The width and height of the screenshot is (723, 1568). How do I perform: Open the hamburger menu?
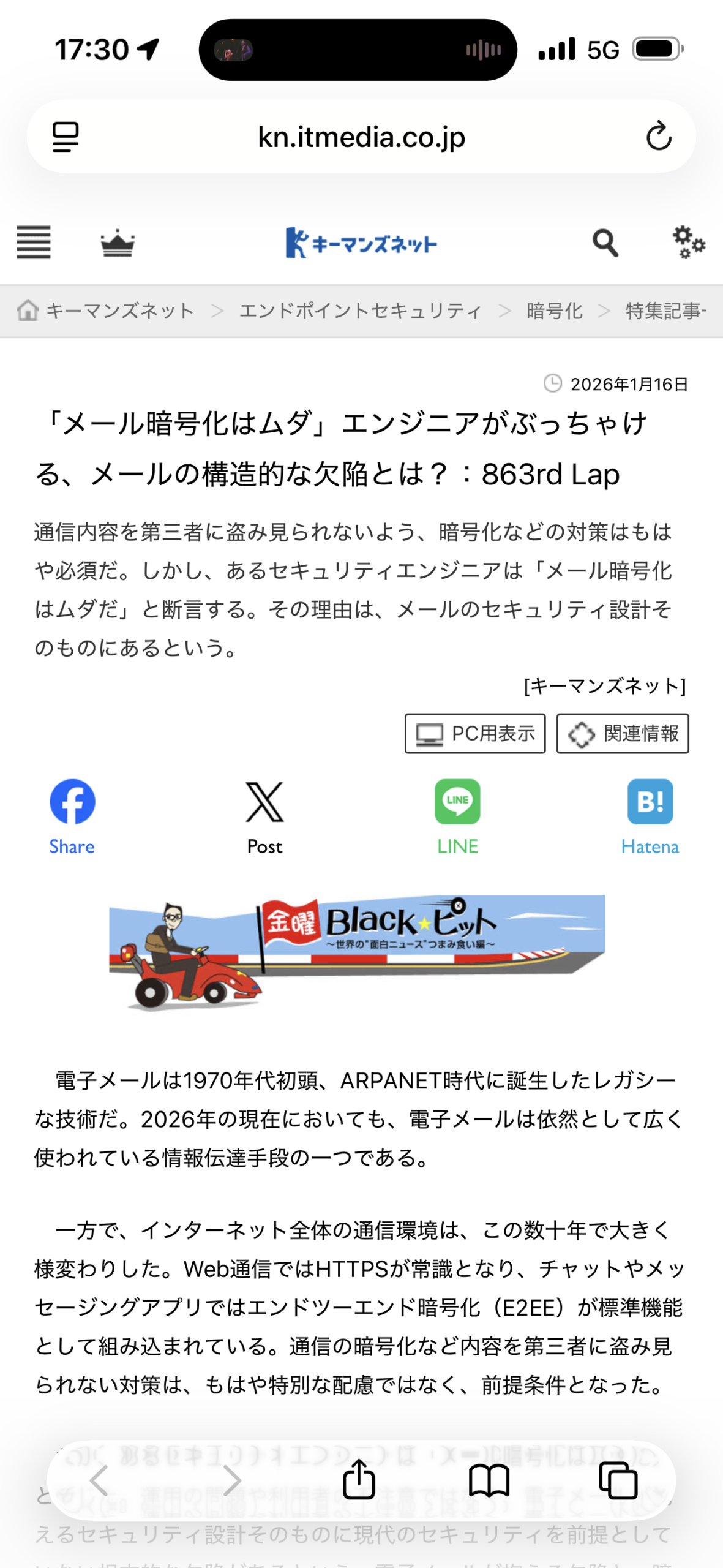(33, 243)
